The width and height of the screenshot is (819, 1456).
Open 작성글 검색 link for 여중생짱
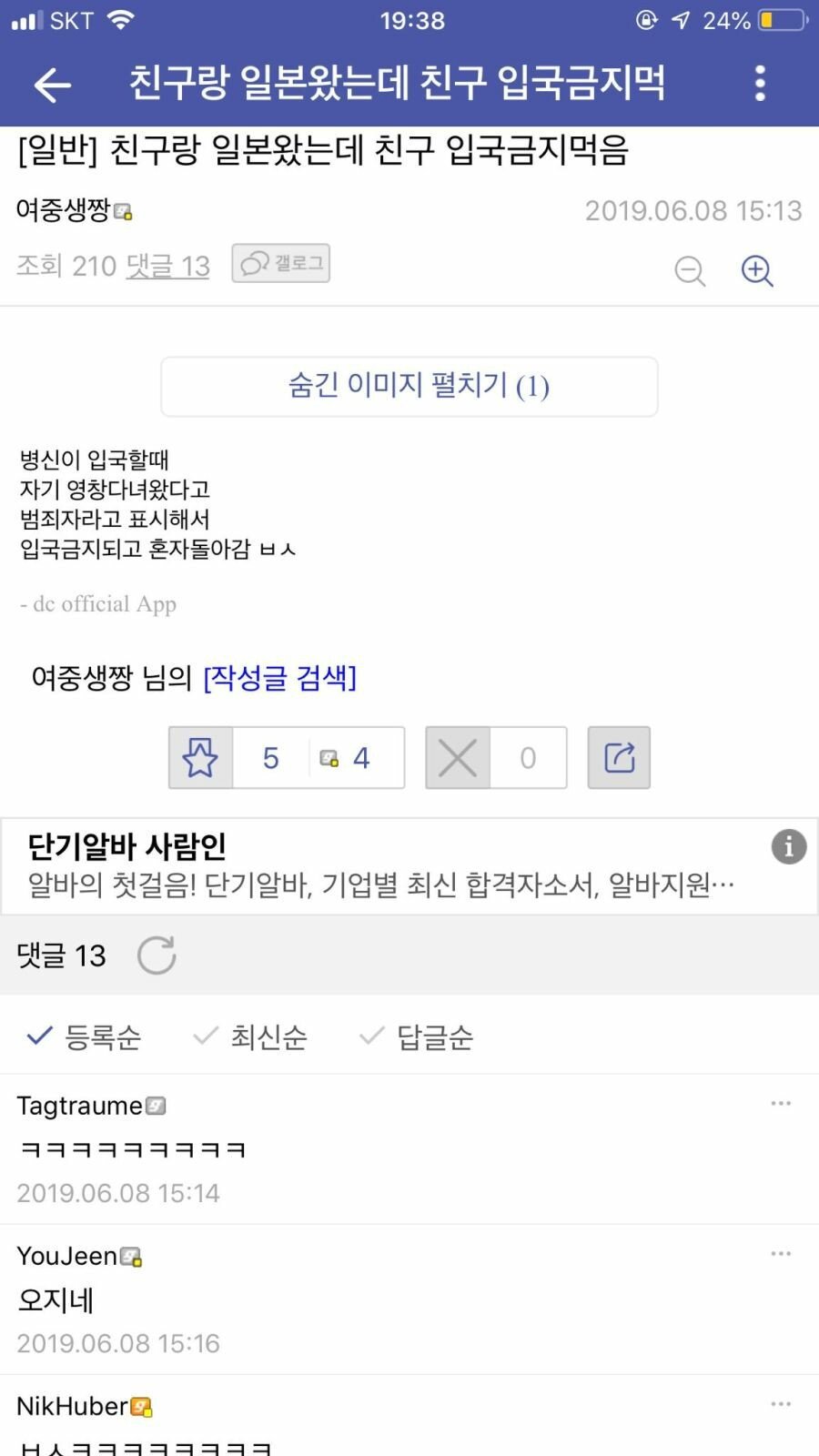click(279, 677)
